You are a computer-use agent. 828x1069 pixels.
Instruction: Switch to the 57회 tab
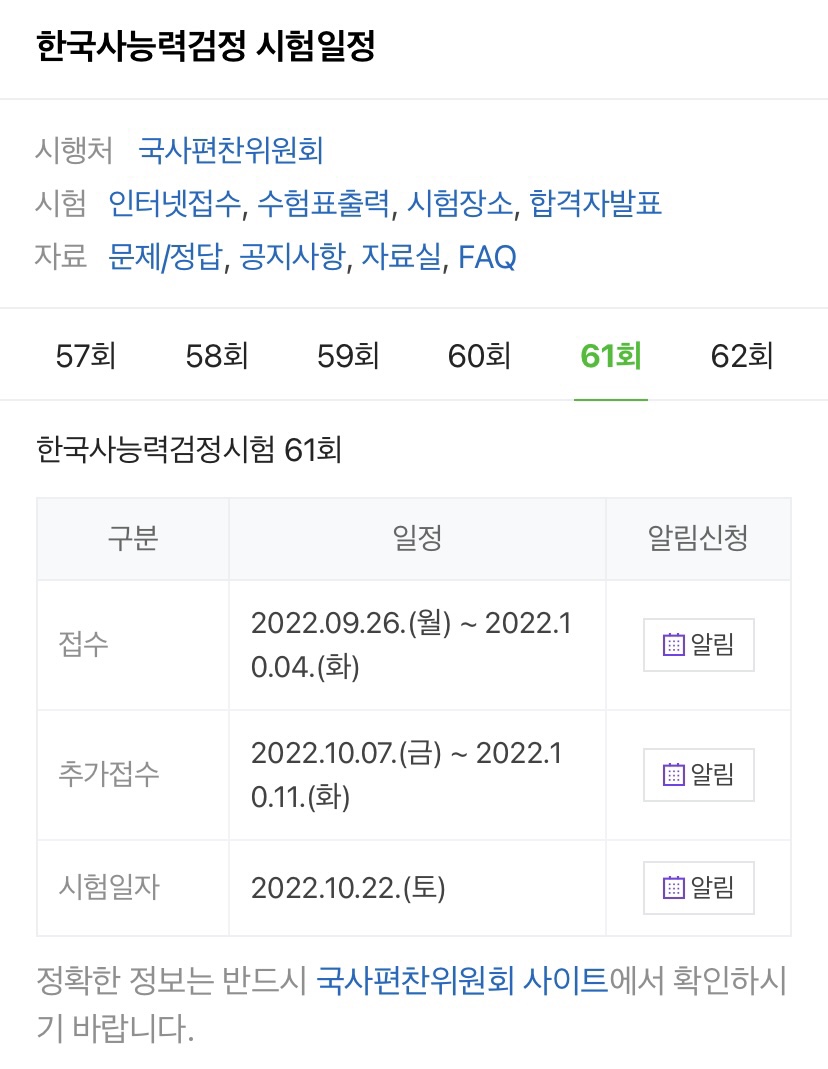(x=86, y=356)
